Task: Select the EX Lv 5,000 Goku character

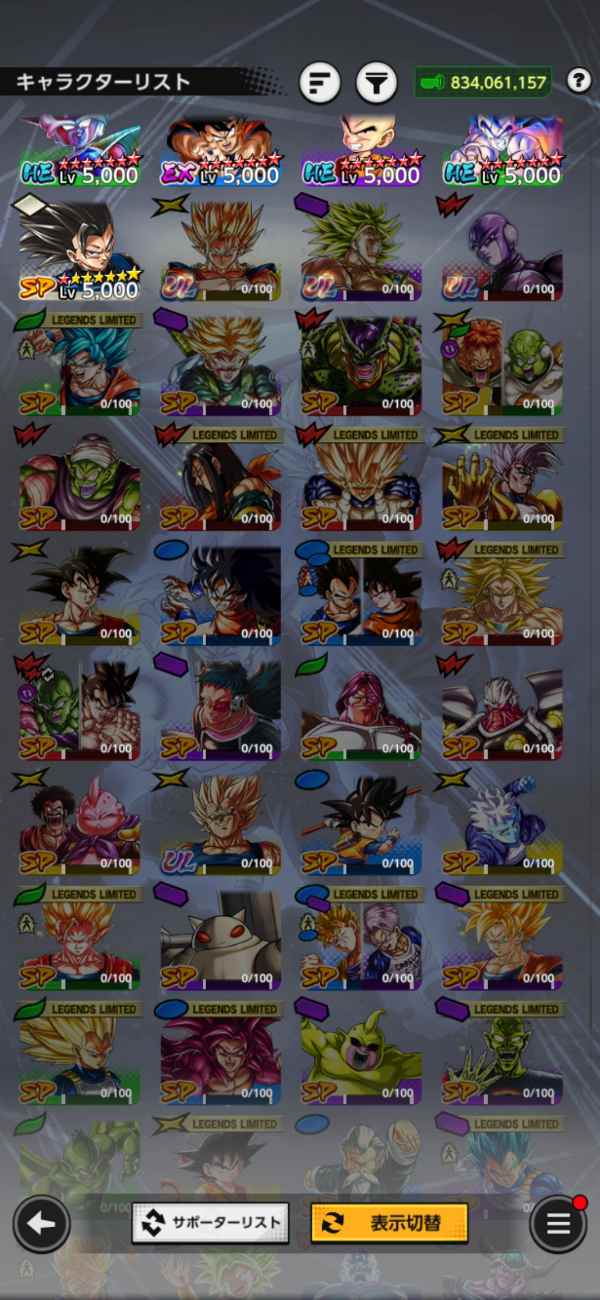Action: [222, 152]
